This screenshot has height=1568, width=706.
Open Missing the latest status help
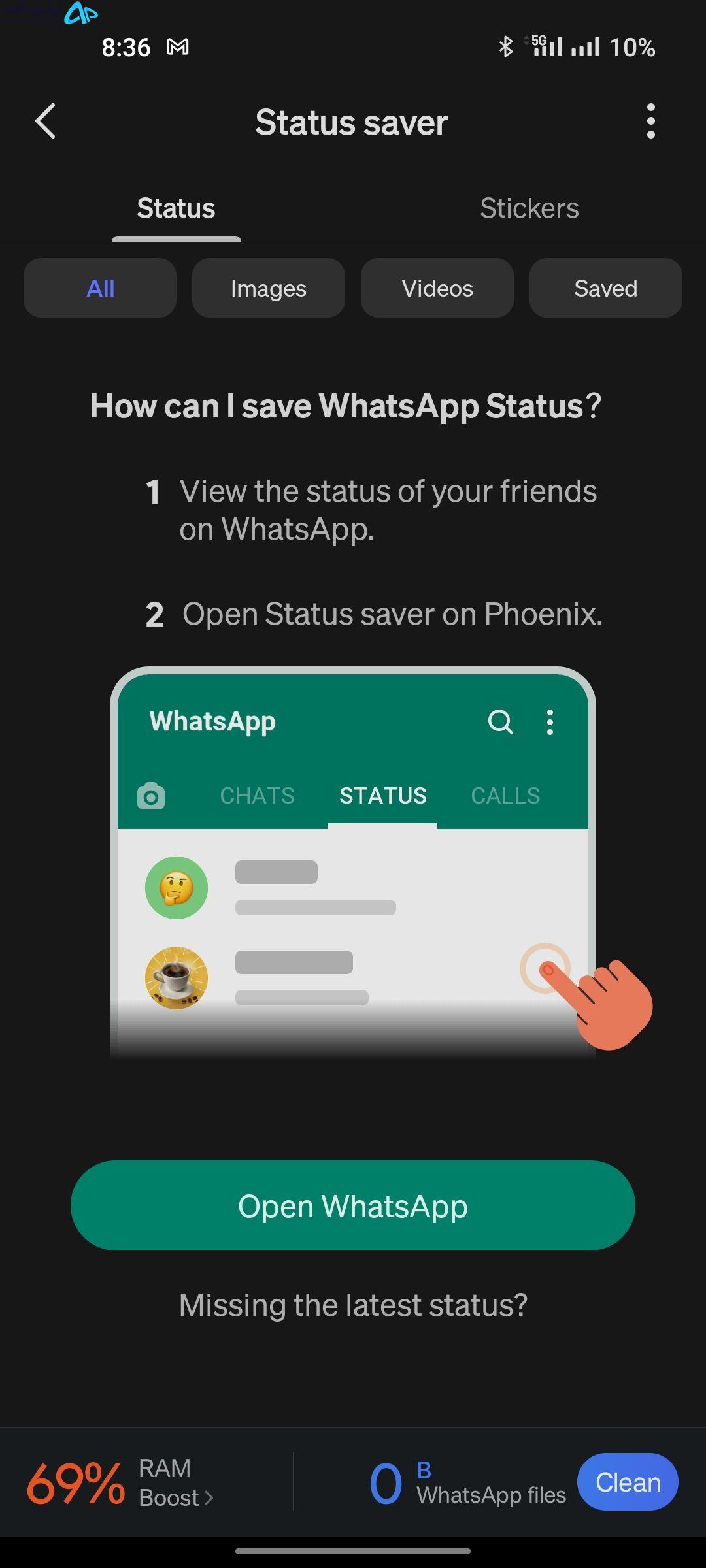[x=353, y=1305]
